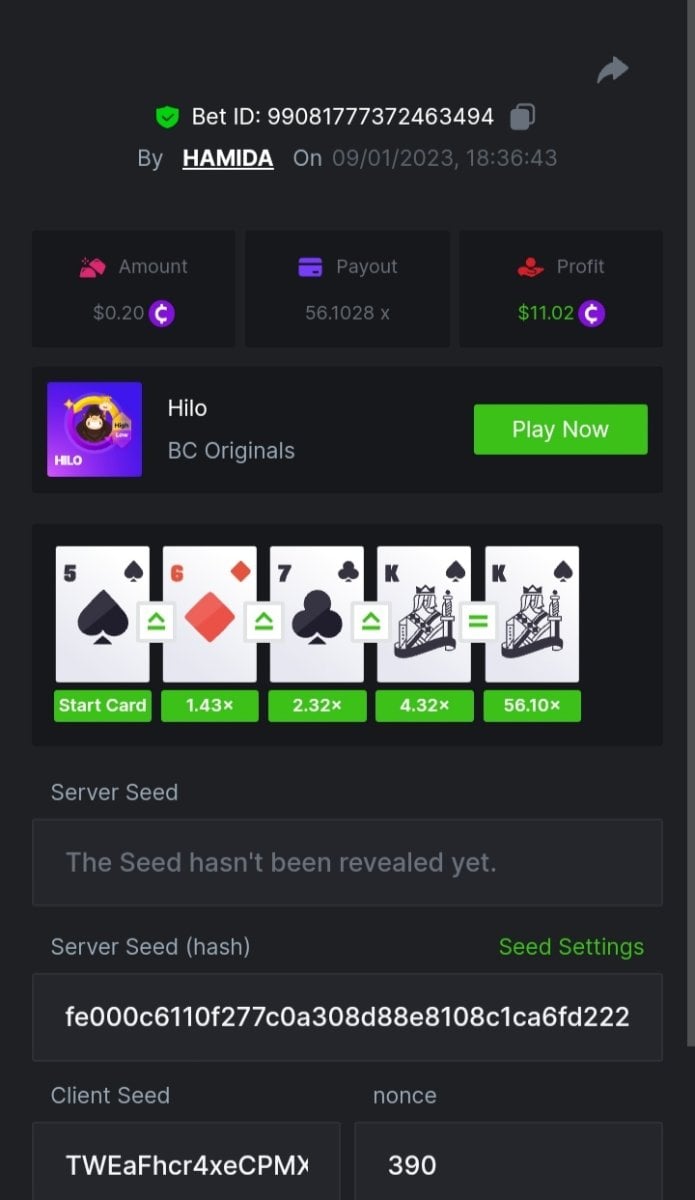The image size is (695, 1200).
Task: Open the Hilo game thumbnail
Action: 95,429
